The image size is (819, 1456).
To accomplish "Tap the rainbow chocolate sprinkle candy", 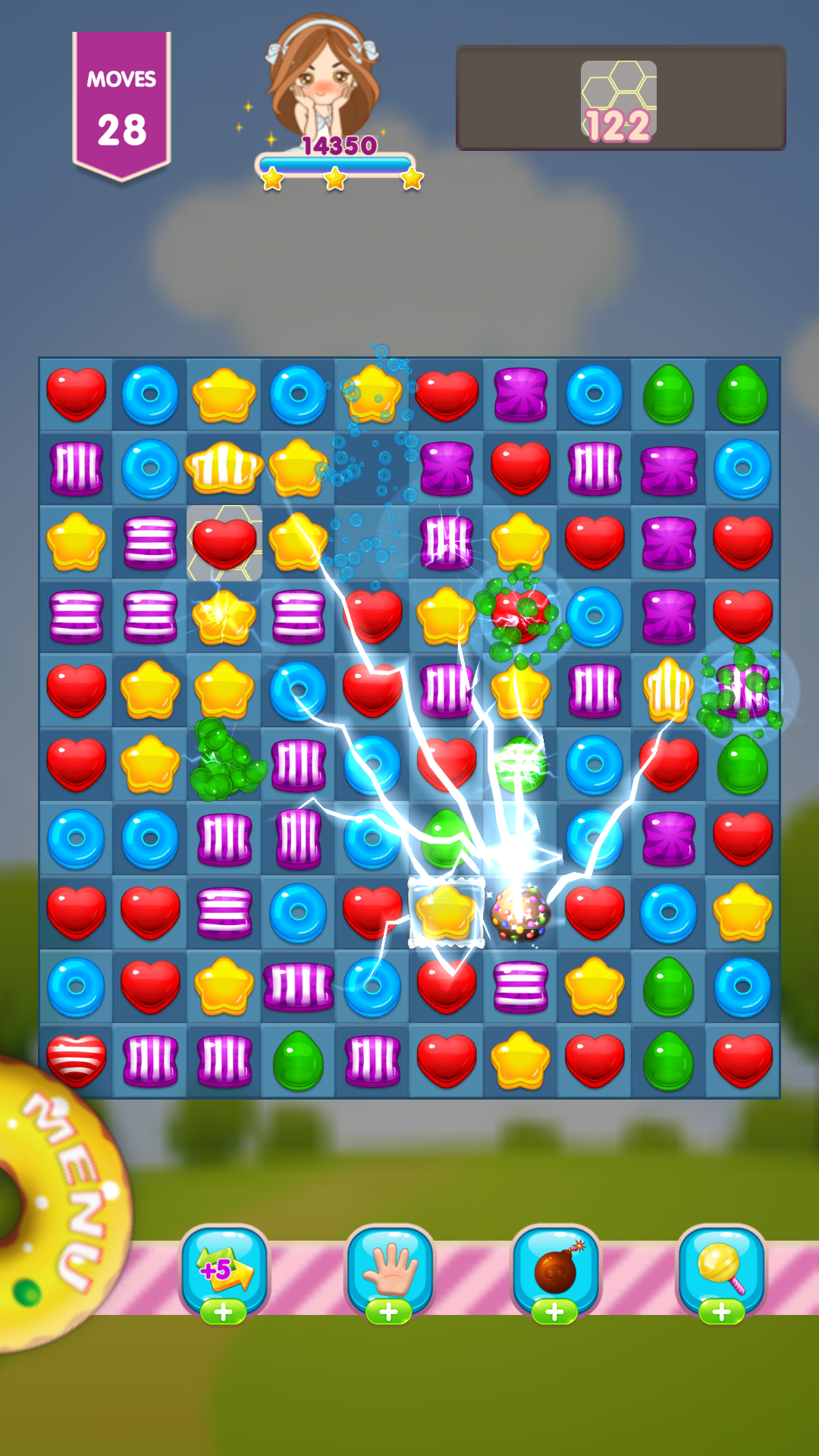I will point(519,912).
